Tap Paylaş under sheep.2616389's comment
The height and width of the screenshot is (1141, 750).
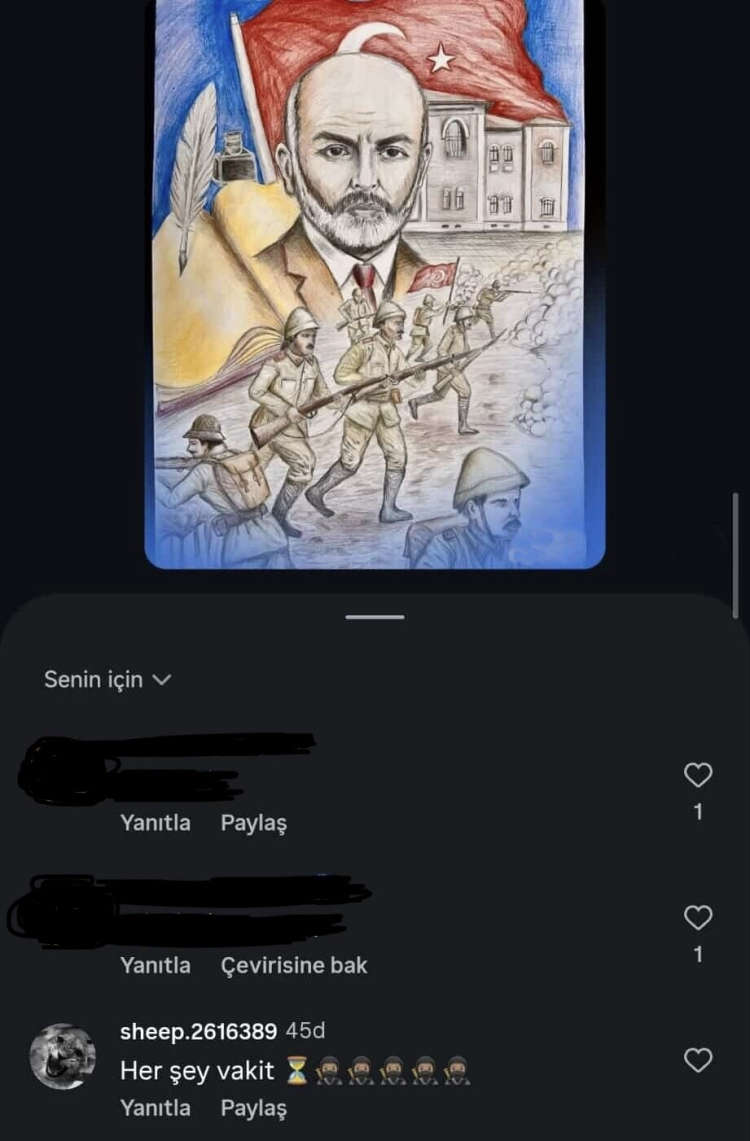tap(253, 1108)
